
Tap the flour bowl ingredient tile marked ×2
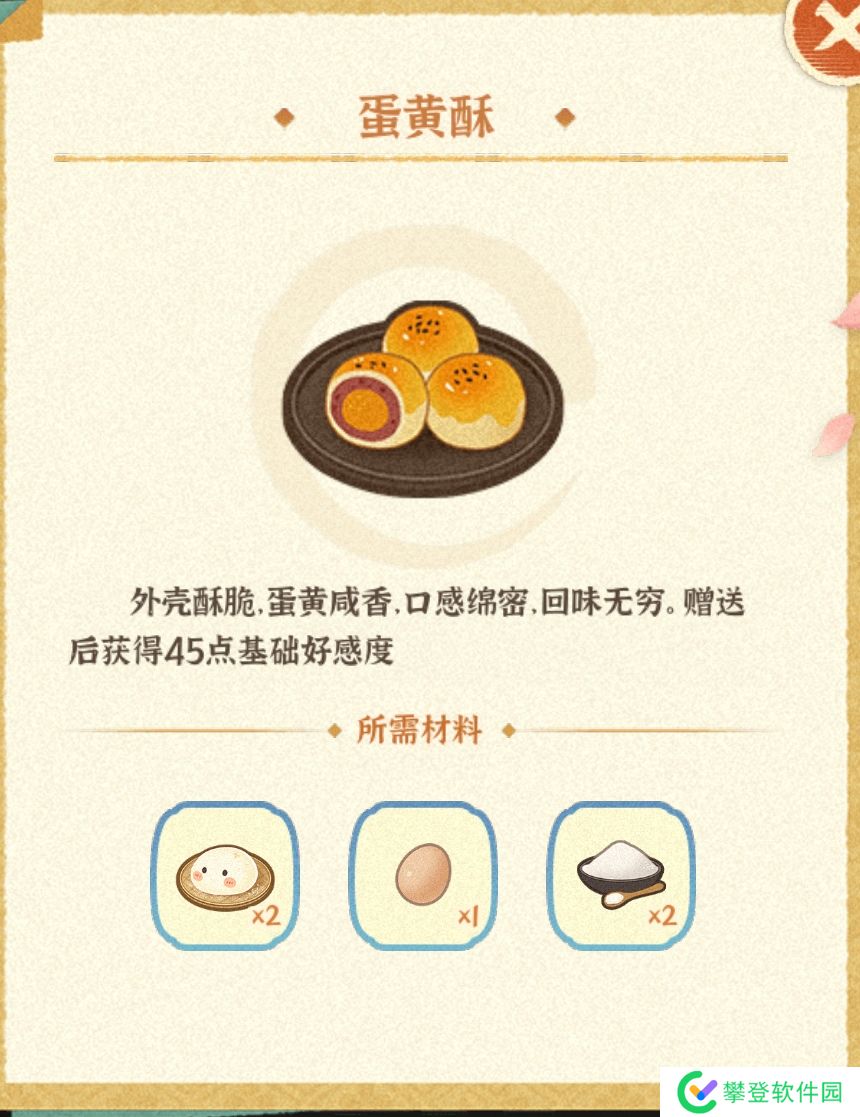tap(621, 876)
